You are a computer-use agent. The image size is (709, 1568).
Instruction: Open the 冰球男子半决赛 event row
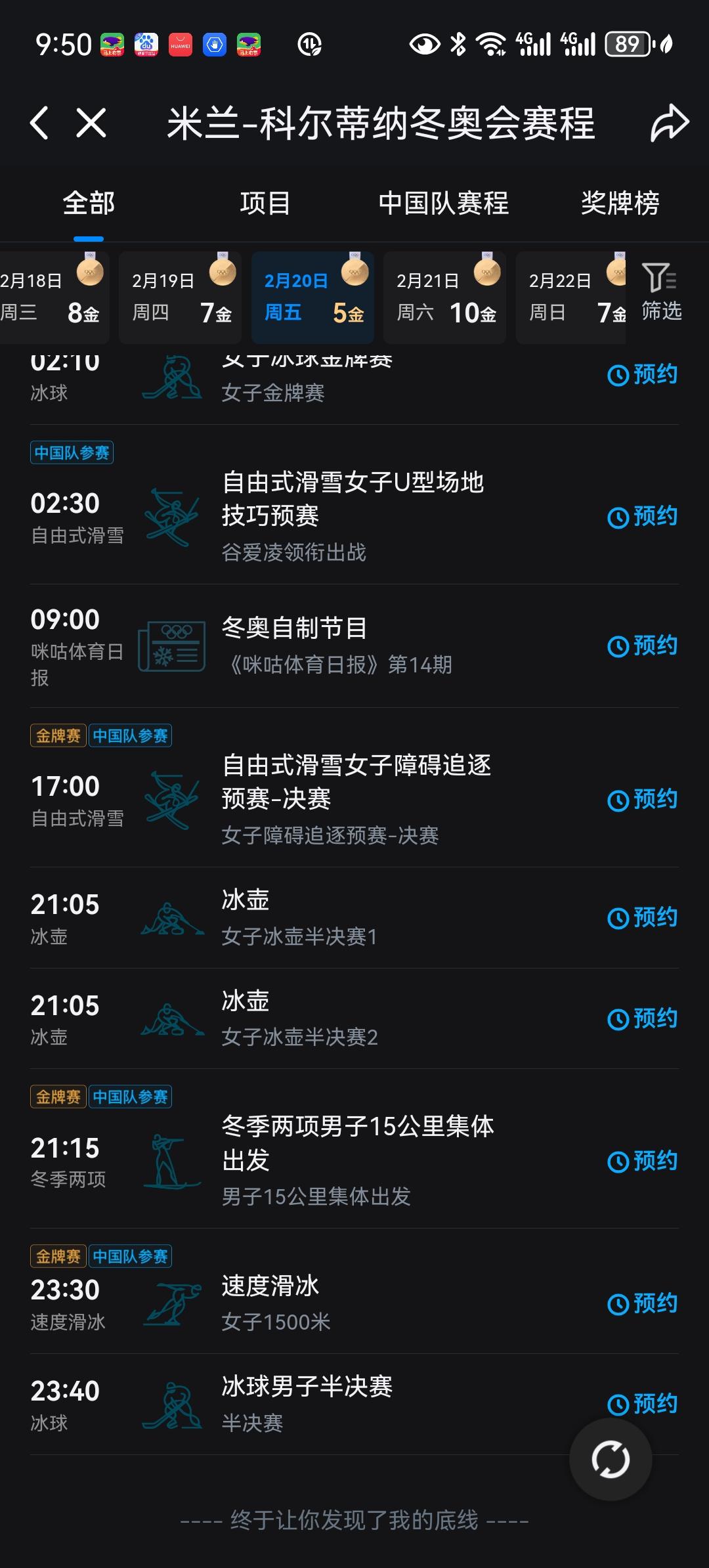click(307, 1403)
